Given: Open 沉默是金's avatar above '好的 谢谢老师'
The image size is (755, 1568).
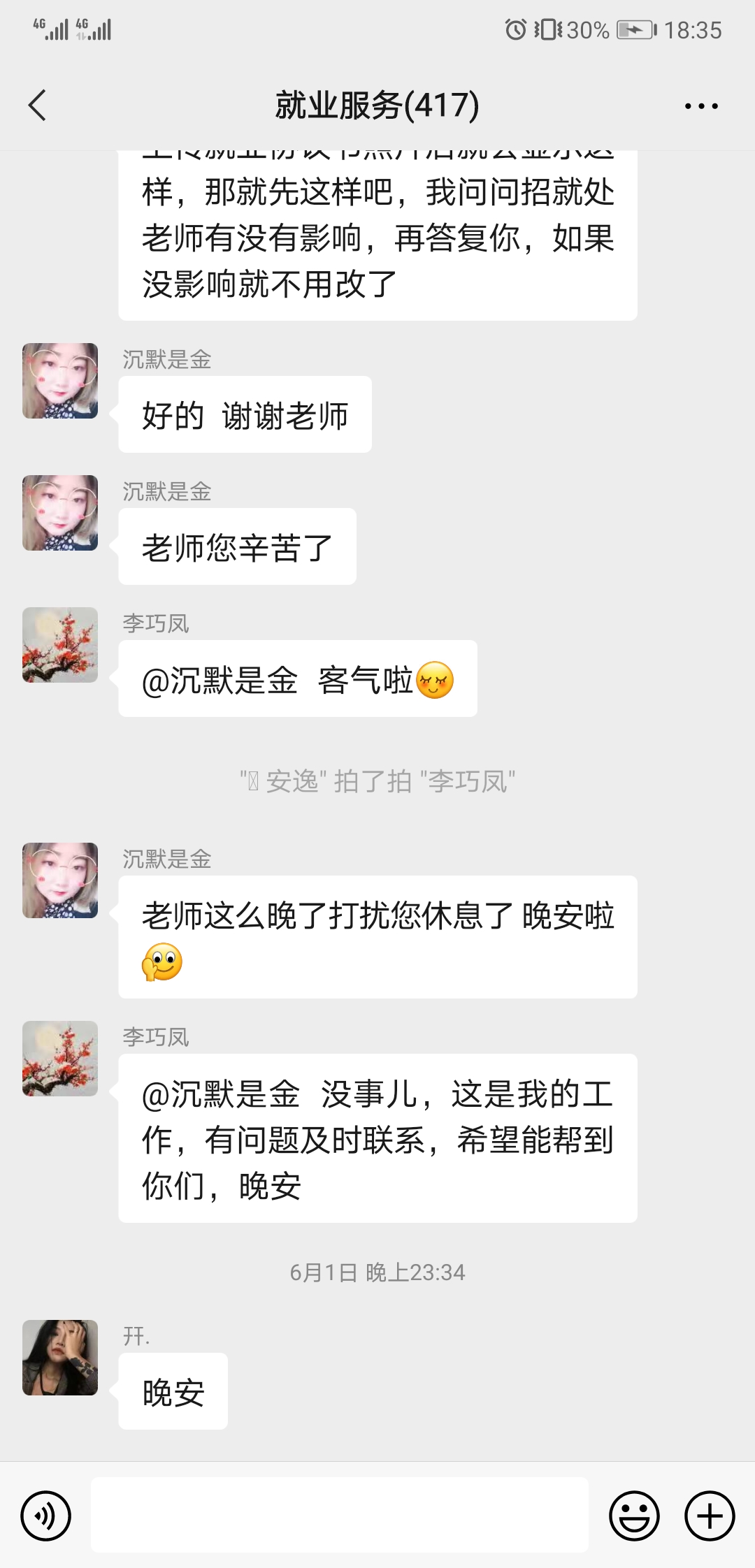Looking at the screenshot, I should [60, 381].
